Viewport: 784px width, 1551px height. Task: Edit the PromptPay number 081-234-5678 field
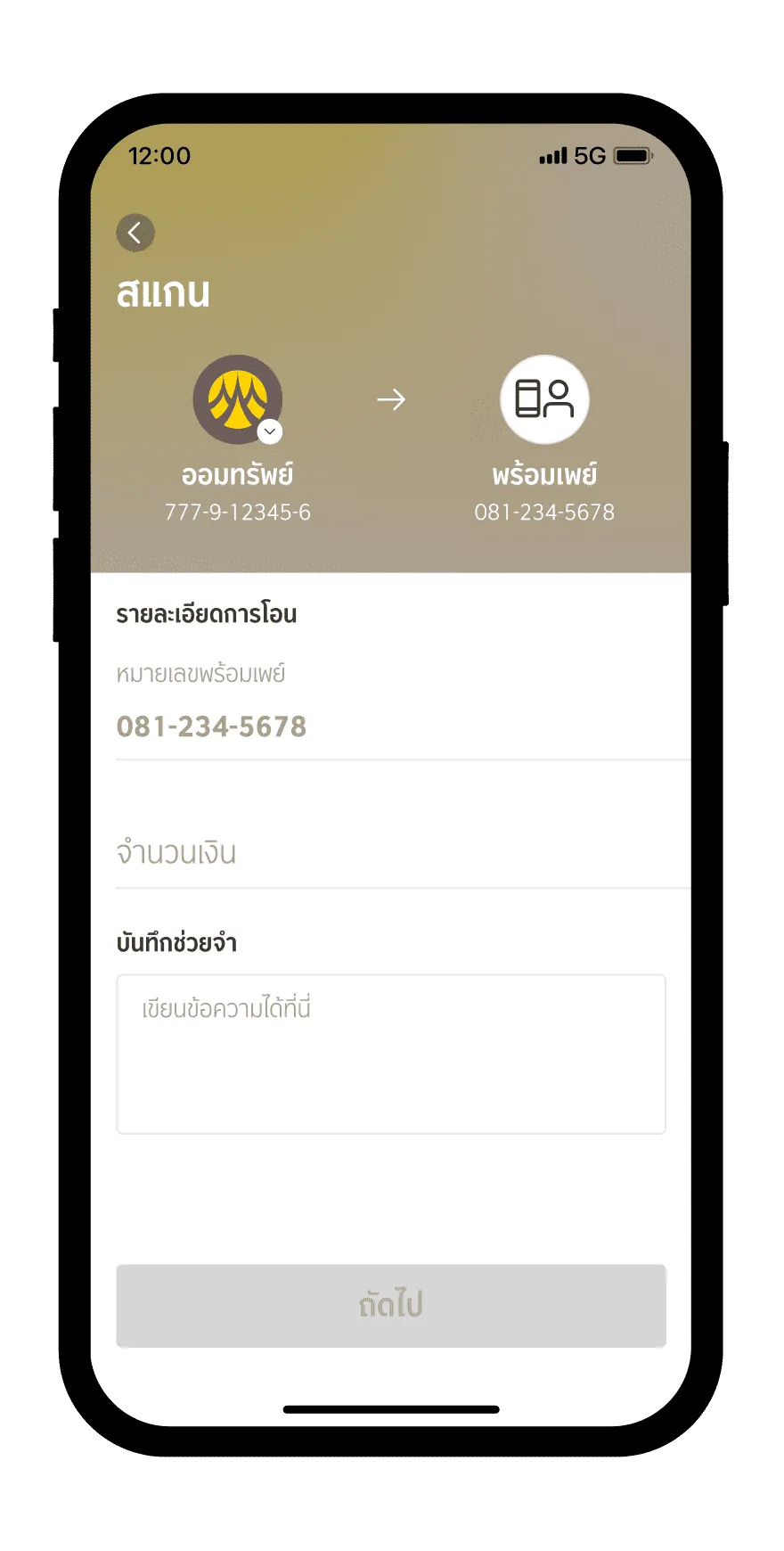click(x=390, y=726)
